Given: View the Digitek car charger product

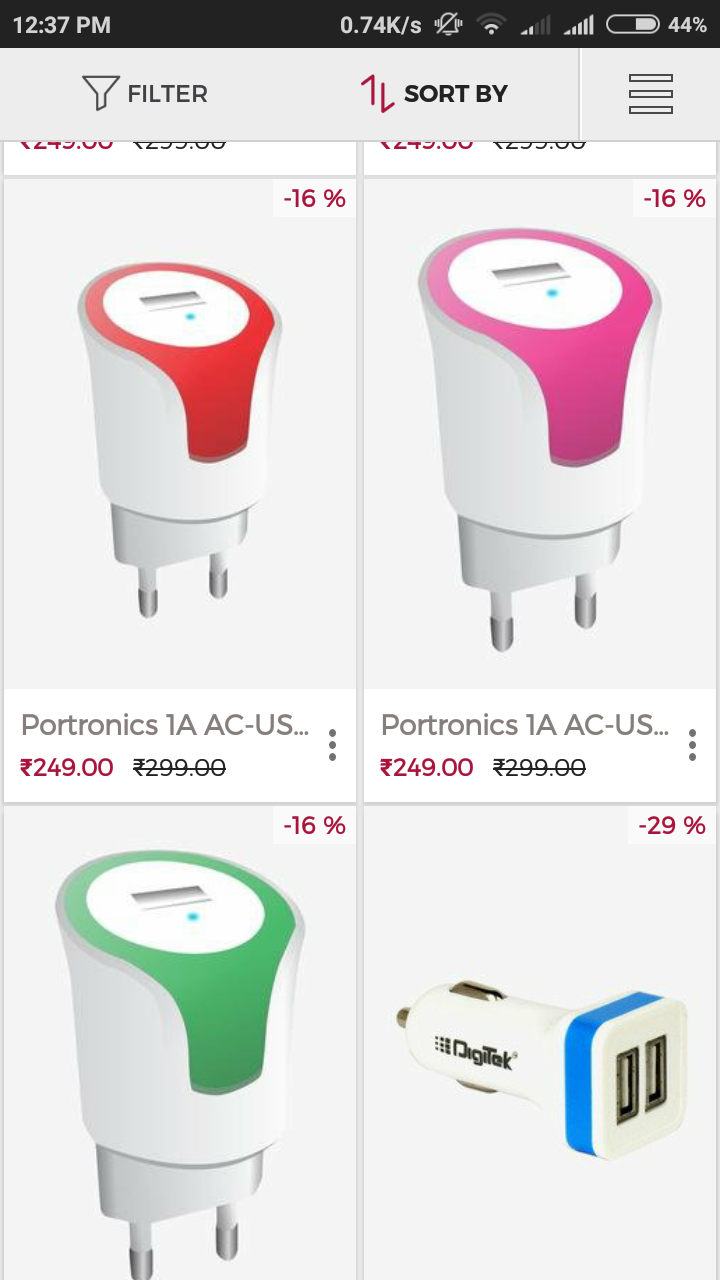Looking at the screenshot, I should (540, 1040).
